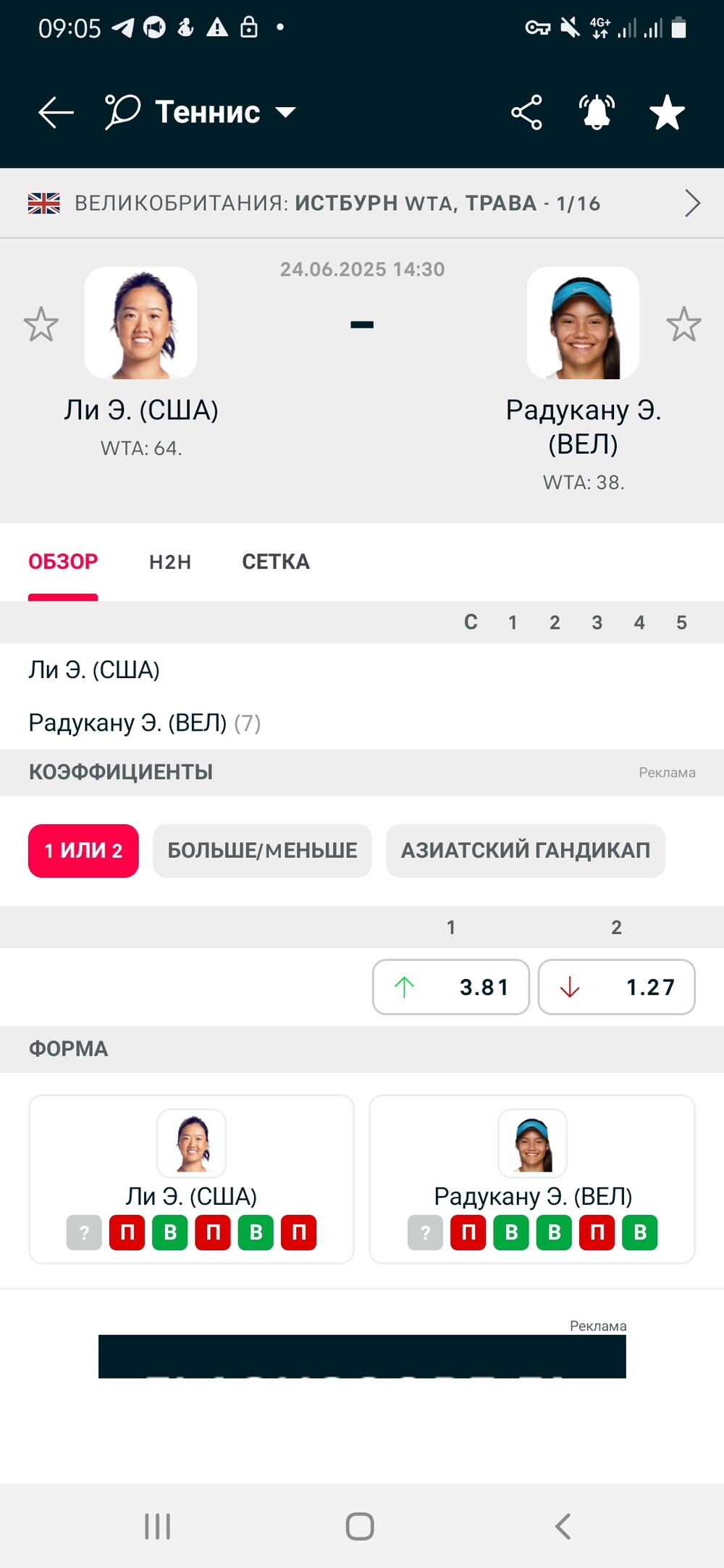
Task: Open the Теннис sport dropdown
Action: (x=201, y=112)
